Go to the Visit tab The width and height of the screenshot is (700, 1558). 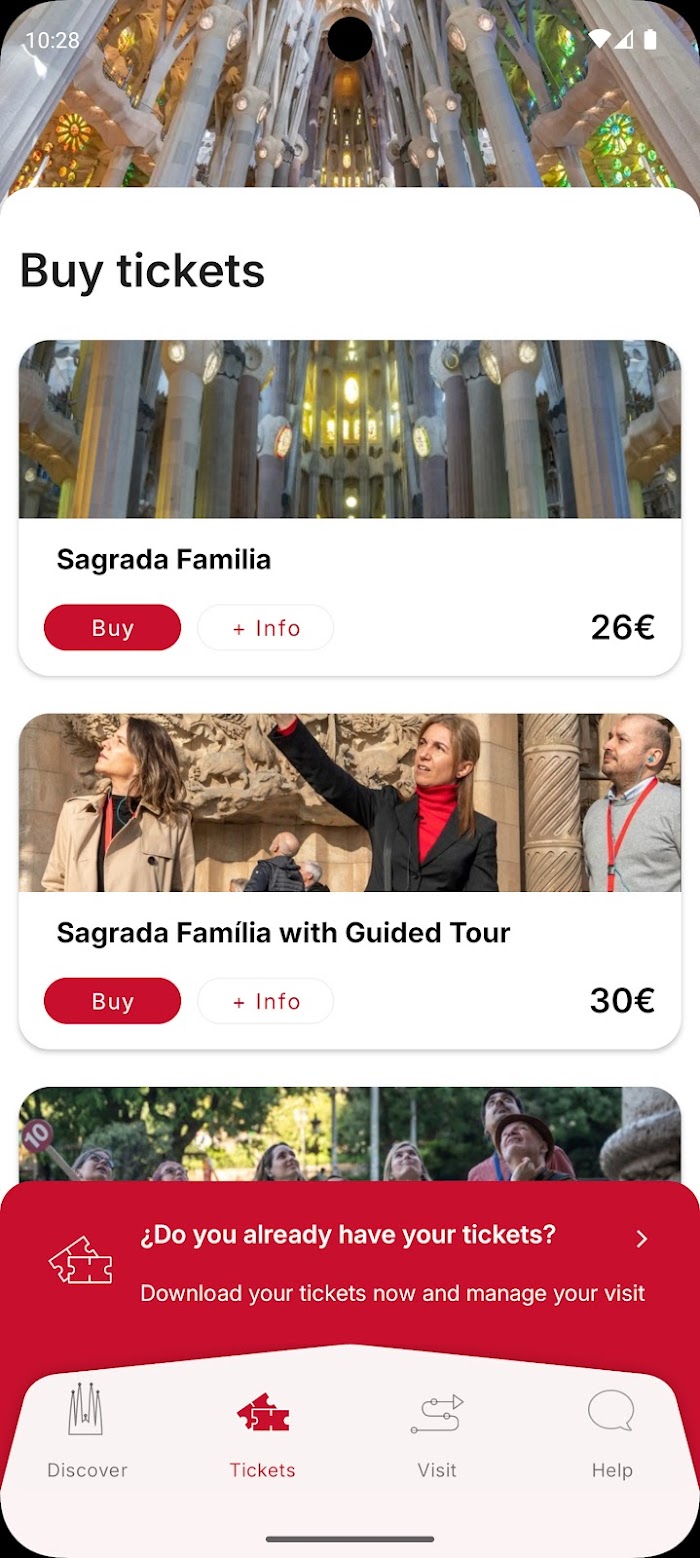point(437,1432)
